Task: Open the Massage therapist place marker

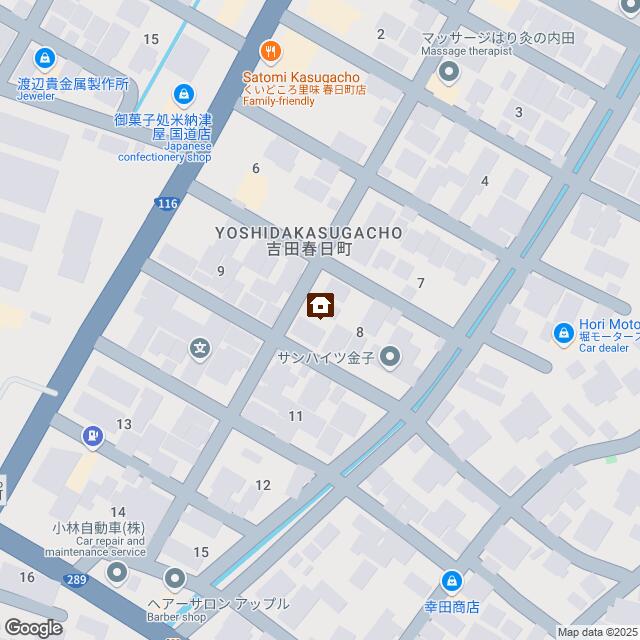Action: (x=448, y=71)
